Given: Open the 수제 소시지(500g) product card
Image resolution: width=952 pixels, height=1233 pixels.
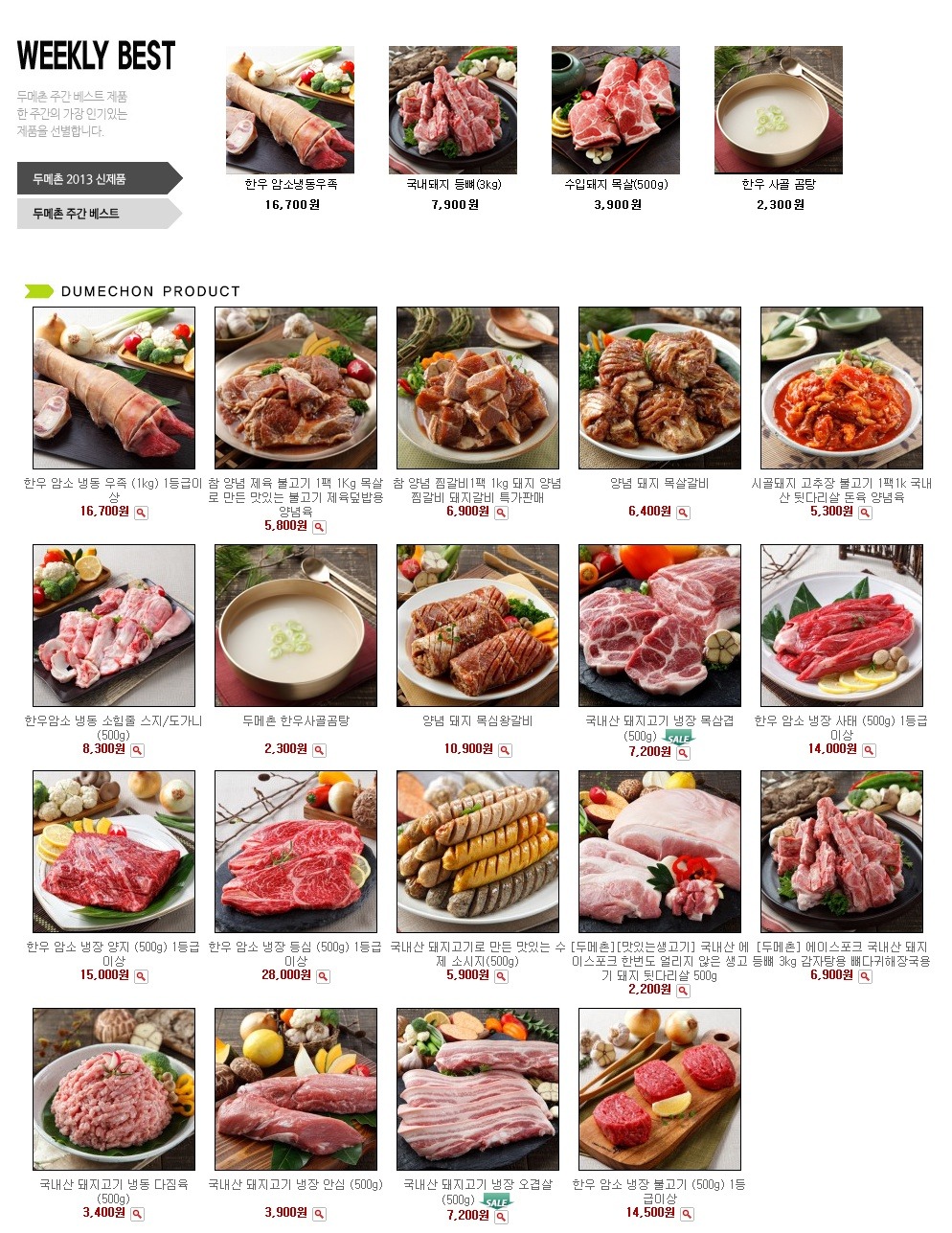Looking at the screenshot, I should 477,851.
